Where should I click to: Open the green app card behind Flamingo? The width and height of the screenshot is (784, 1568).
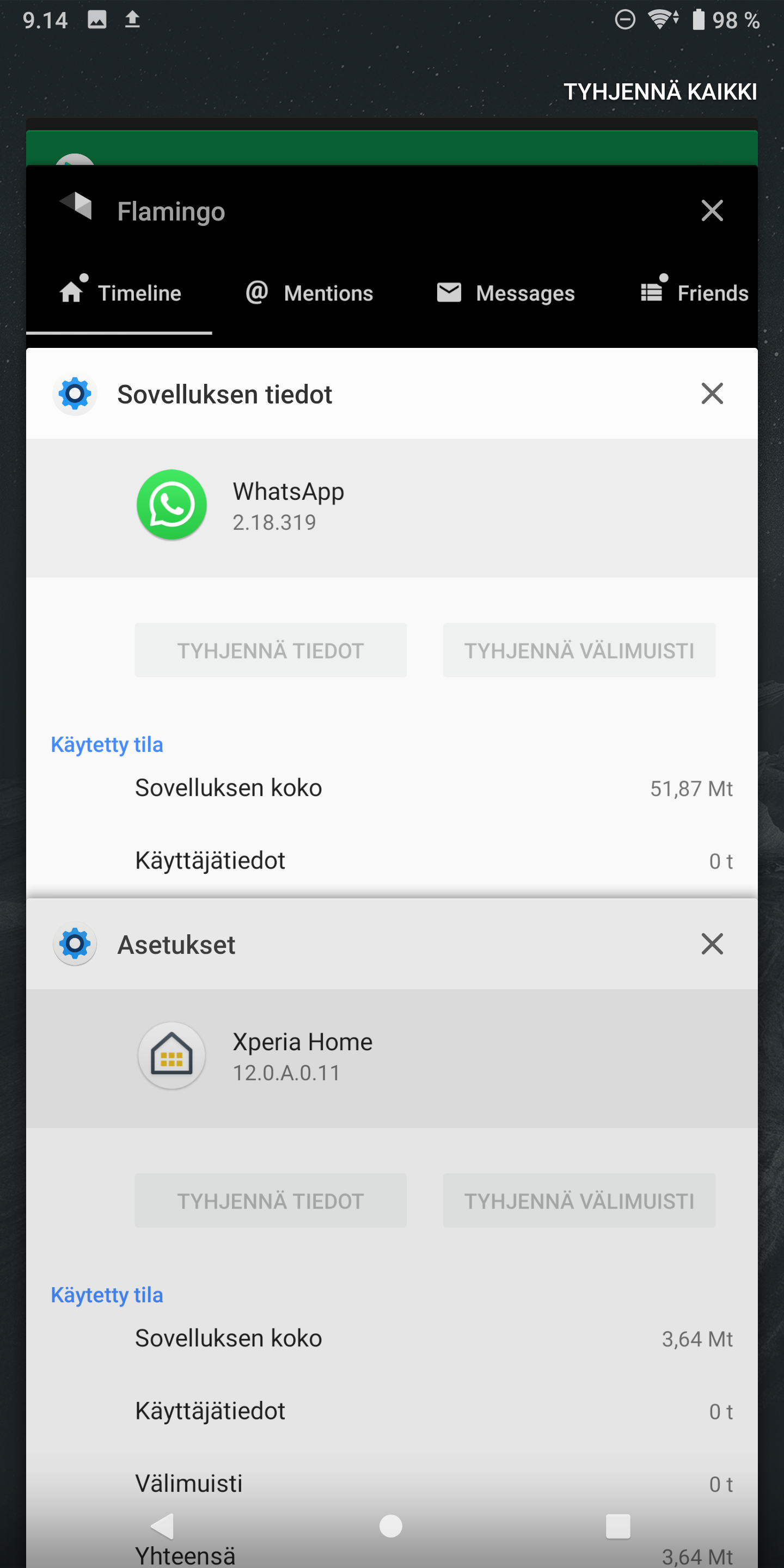point(391,148)
